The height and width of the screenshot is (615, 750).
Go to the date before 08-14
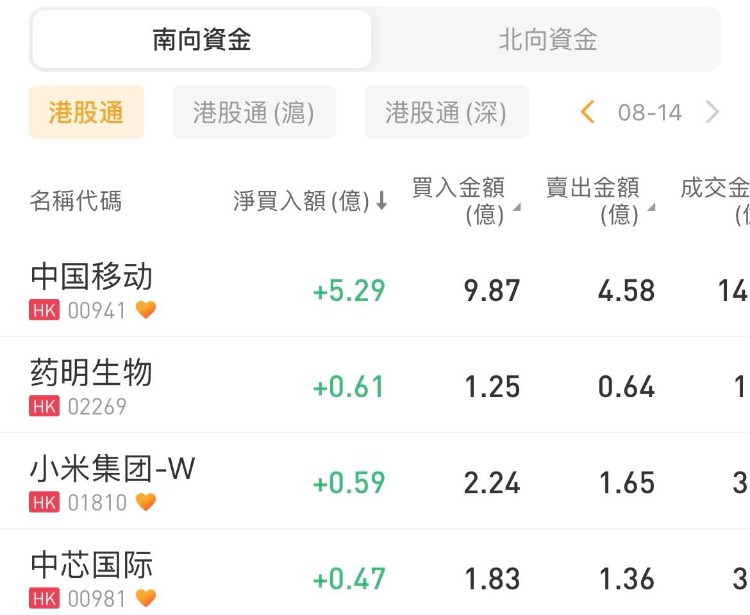click(588, 112)
